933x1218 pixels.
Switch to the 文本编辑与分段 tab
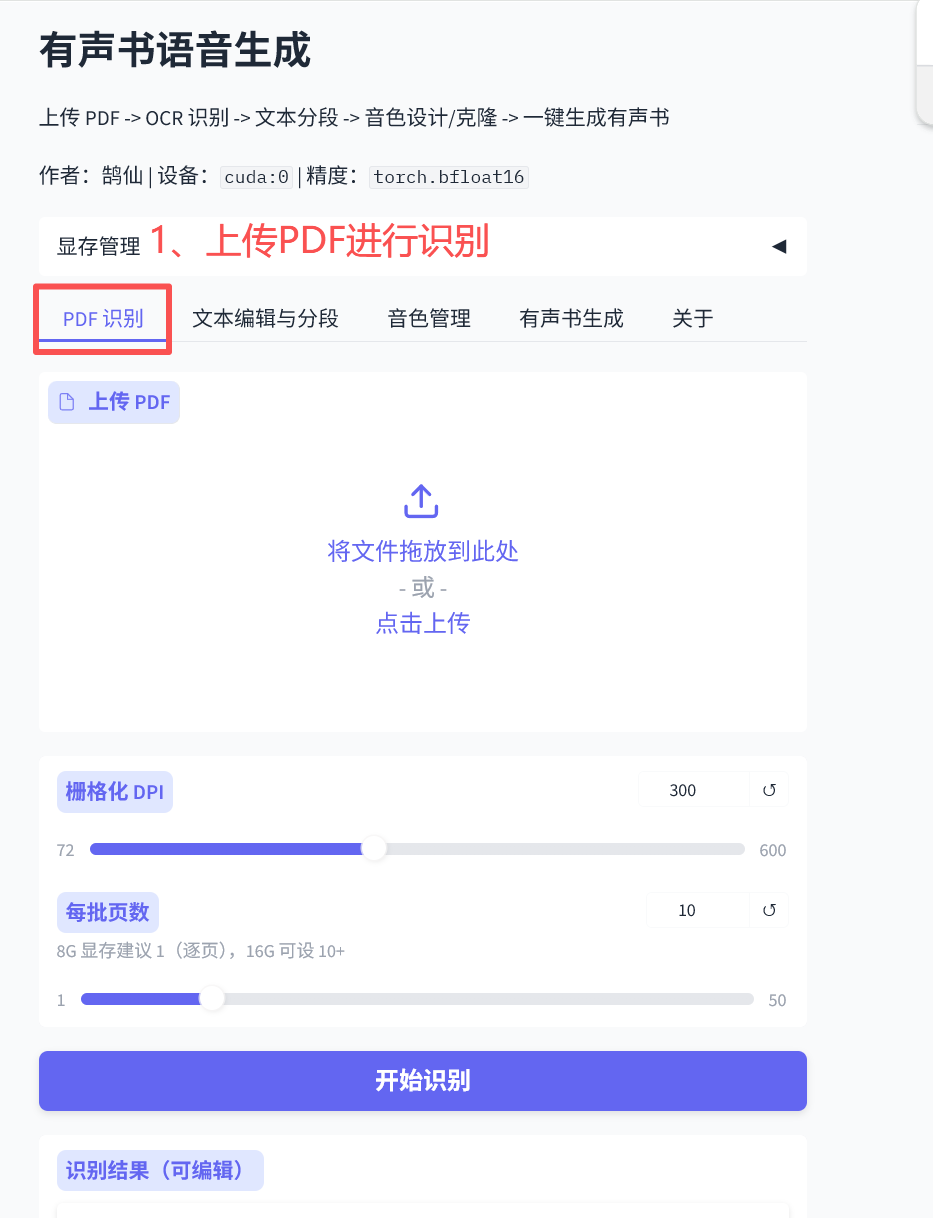(x=265, y=319)
